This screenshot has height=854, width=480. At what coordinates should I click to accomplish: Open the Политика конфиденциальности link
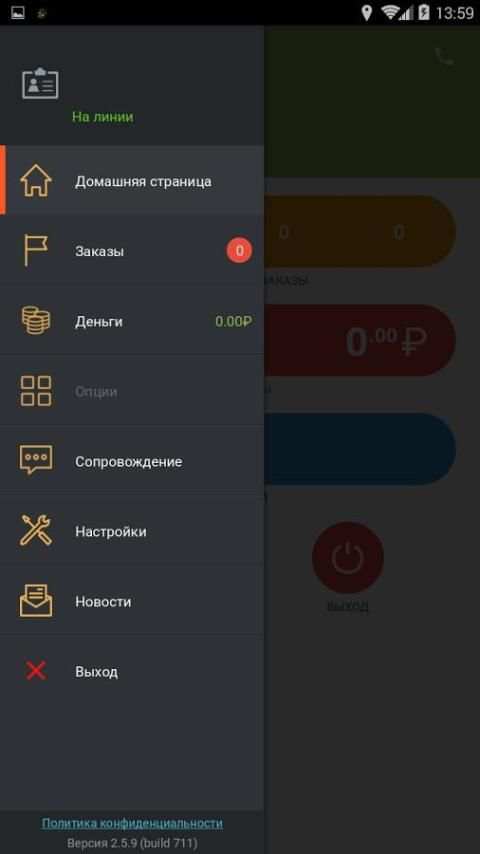pyautogui.click(x=132, y=823)
